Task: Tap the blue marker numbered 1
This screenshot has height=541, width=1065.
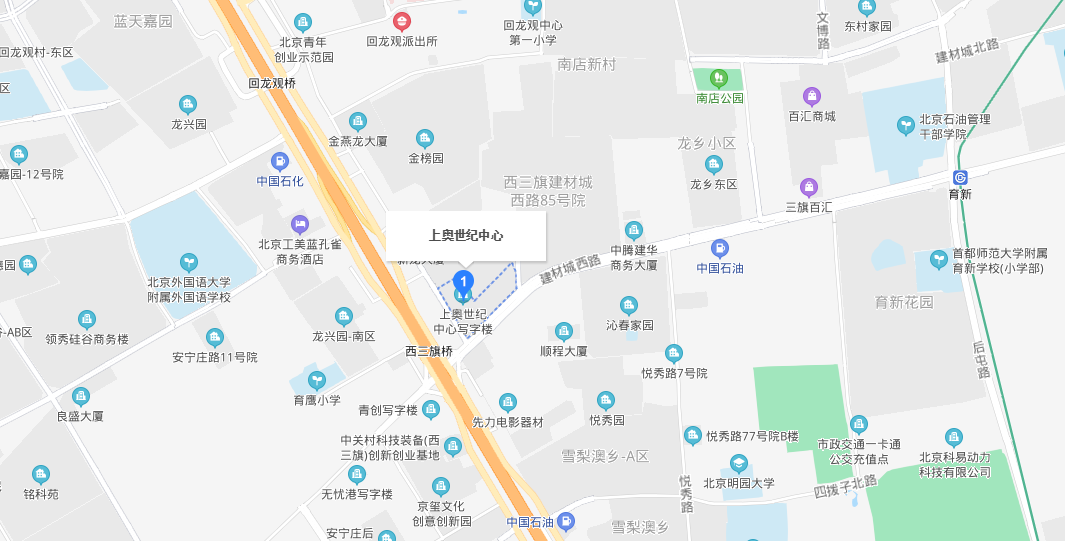Action: (x=463, y=280)
